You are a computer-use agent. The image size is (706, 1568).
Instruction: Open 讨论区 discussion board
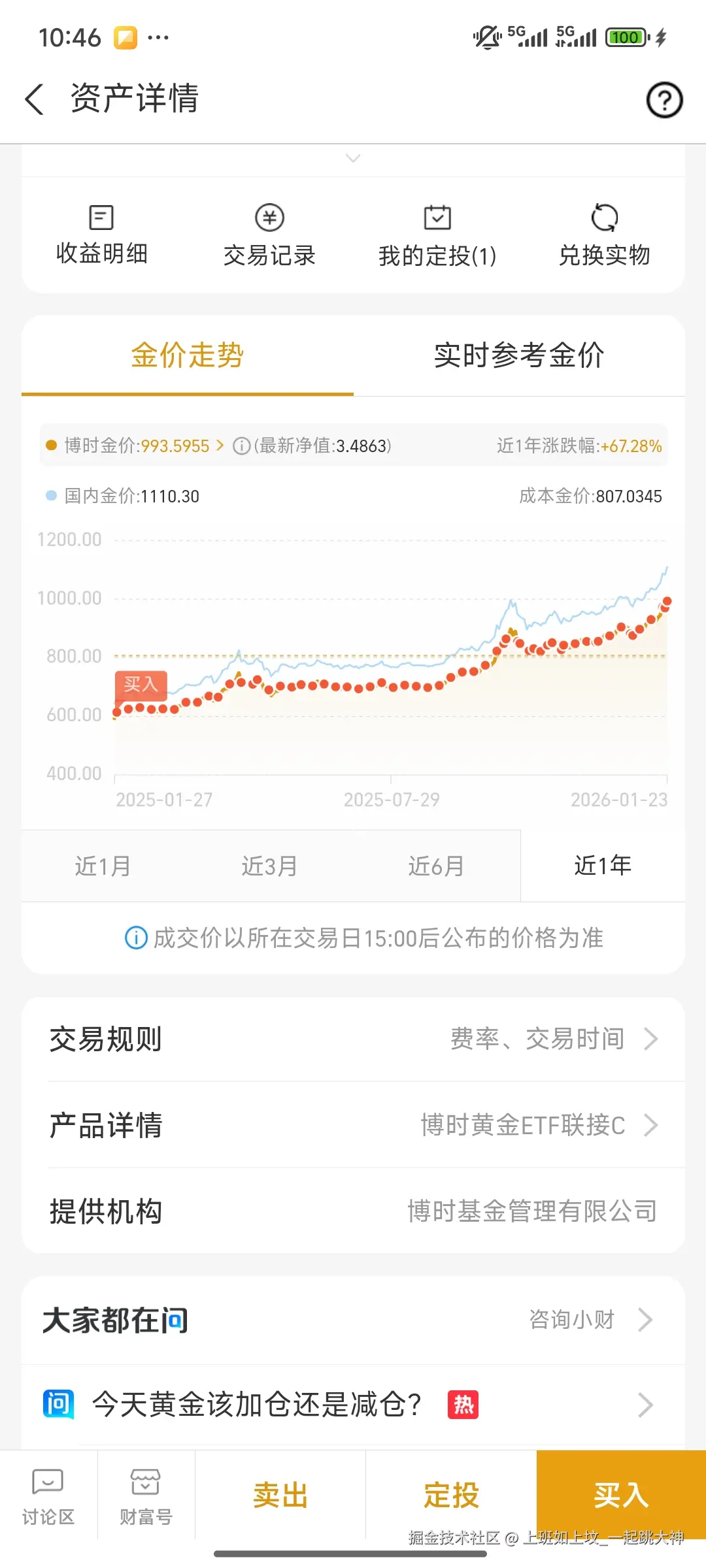[x=46, y=1496]
